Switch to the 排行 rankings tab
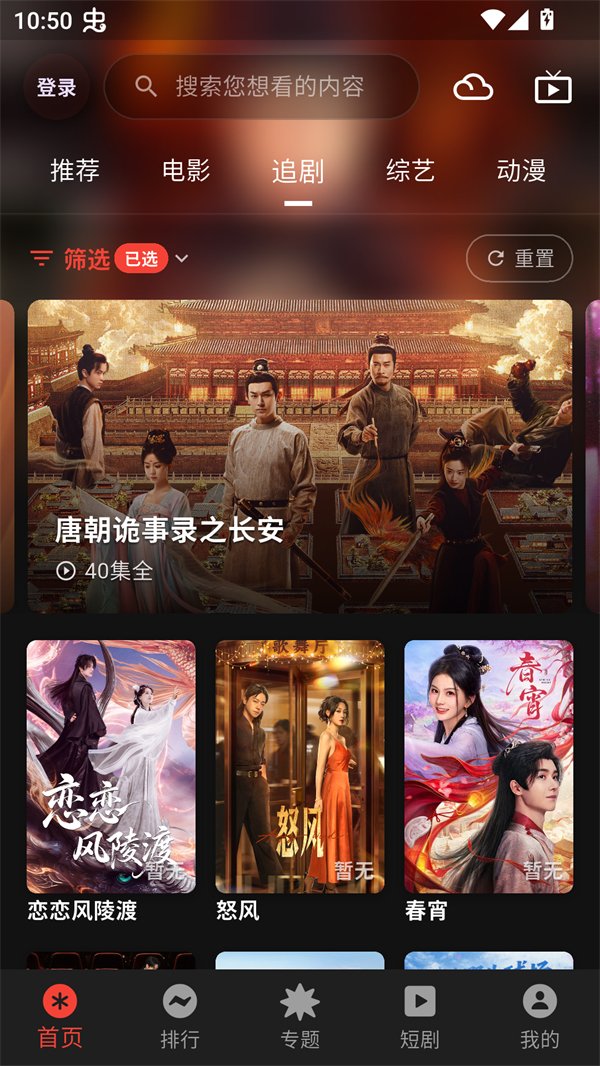Image resolution: width=600 pixels, height=1066 pixels. point(180,1017)
